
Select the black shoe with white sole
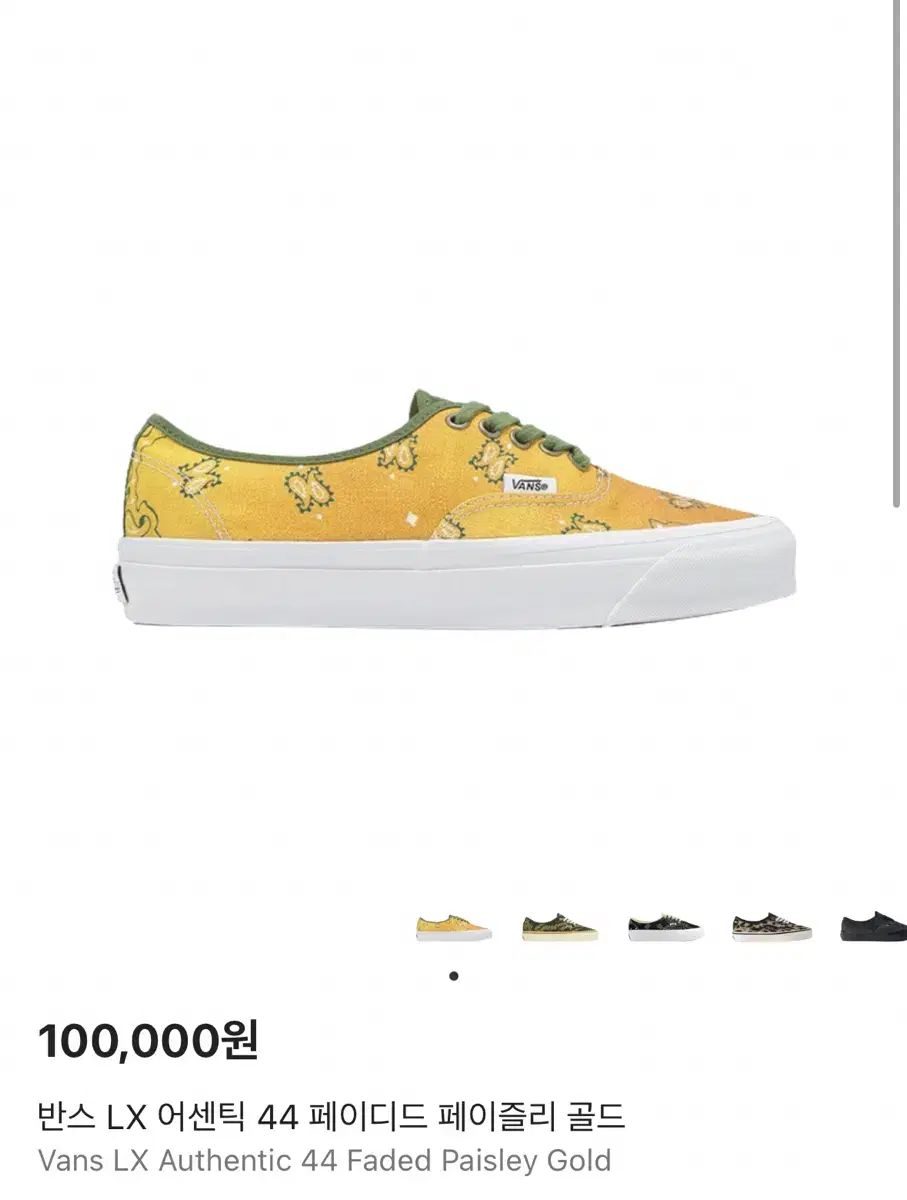665,927
